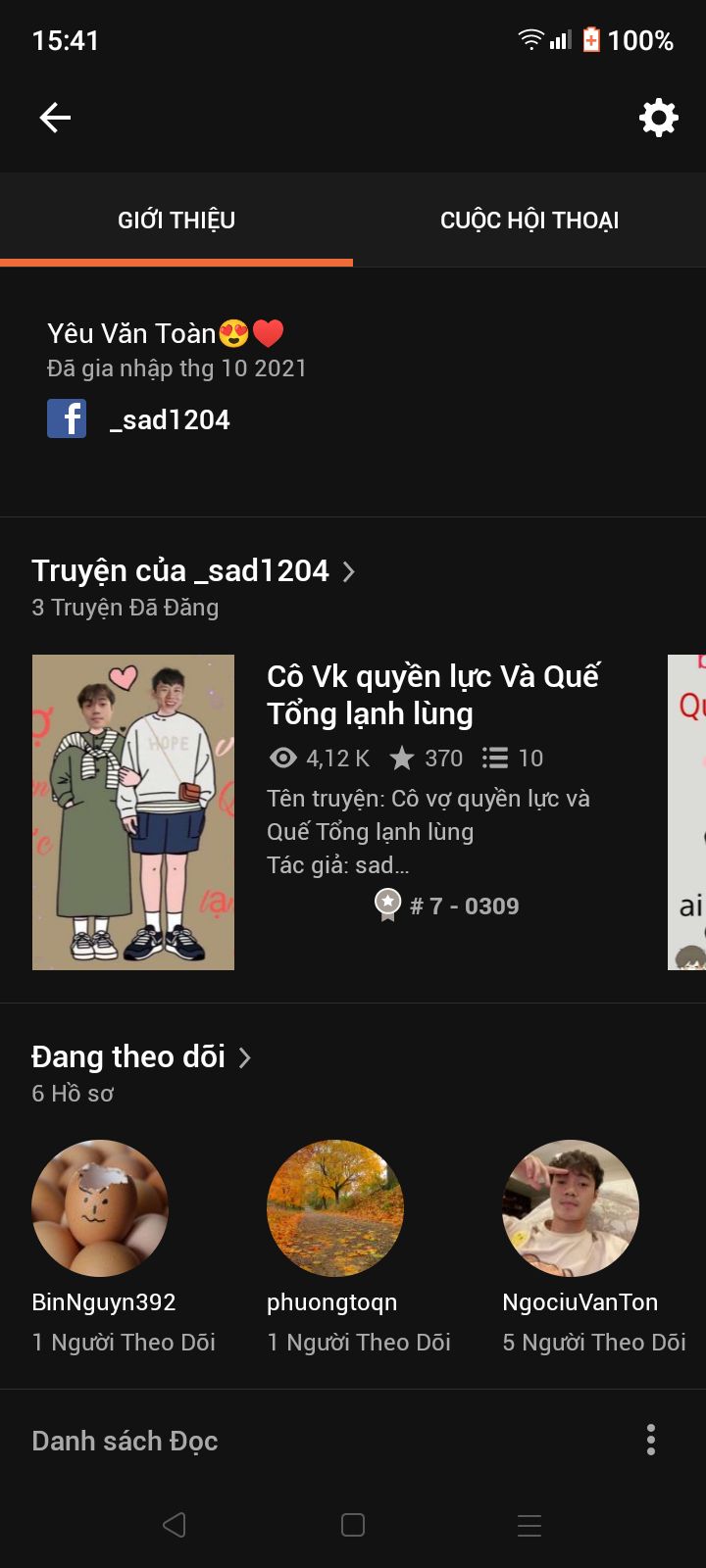The height and width of the screenshot is (1568, 706).
Task: Select the Giới thiệu tab
Action: coord(176,220)
